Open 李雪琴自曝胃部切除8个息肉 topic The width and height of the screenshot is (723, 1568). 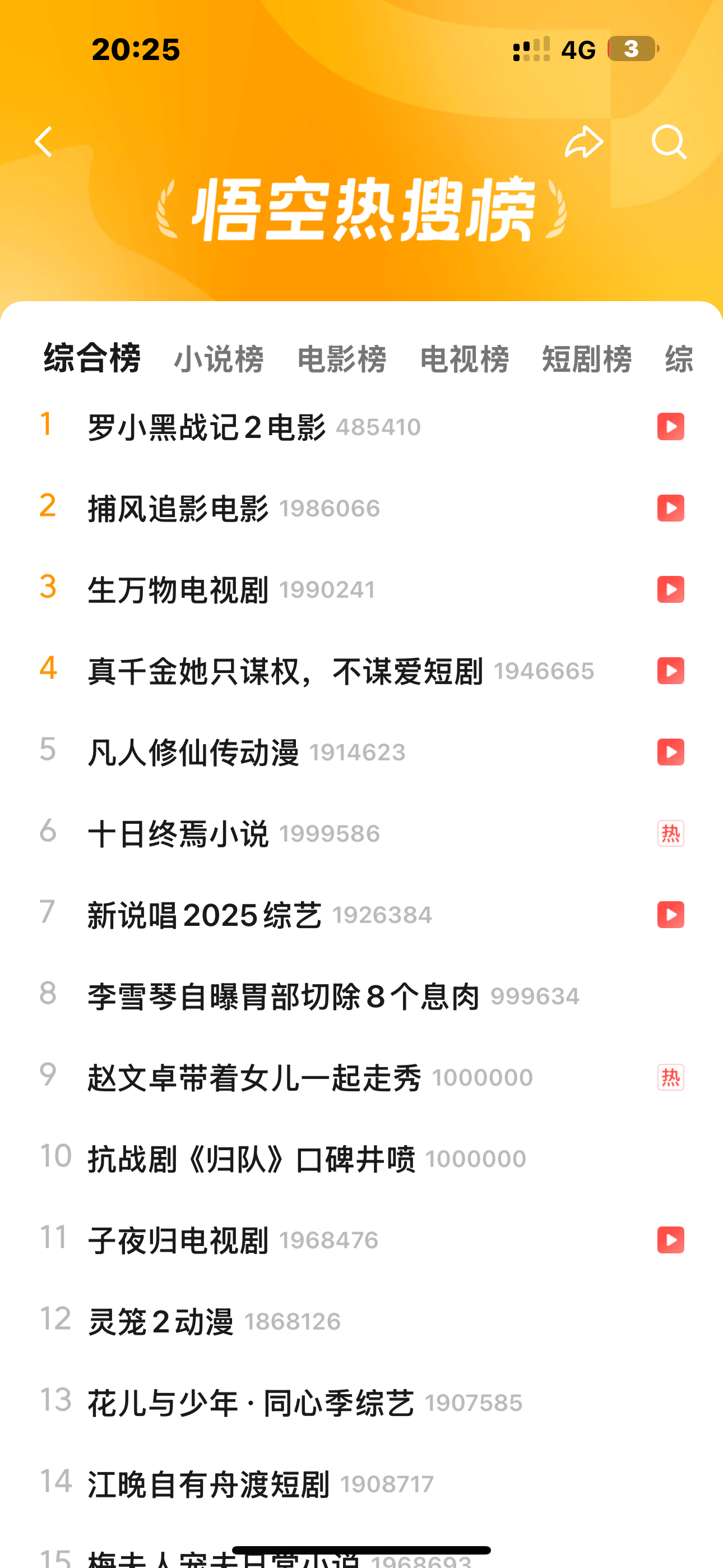point(284,997)
